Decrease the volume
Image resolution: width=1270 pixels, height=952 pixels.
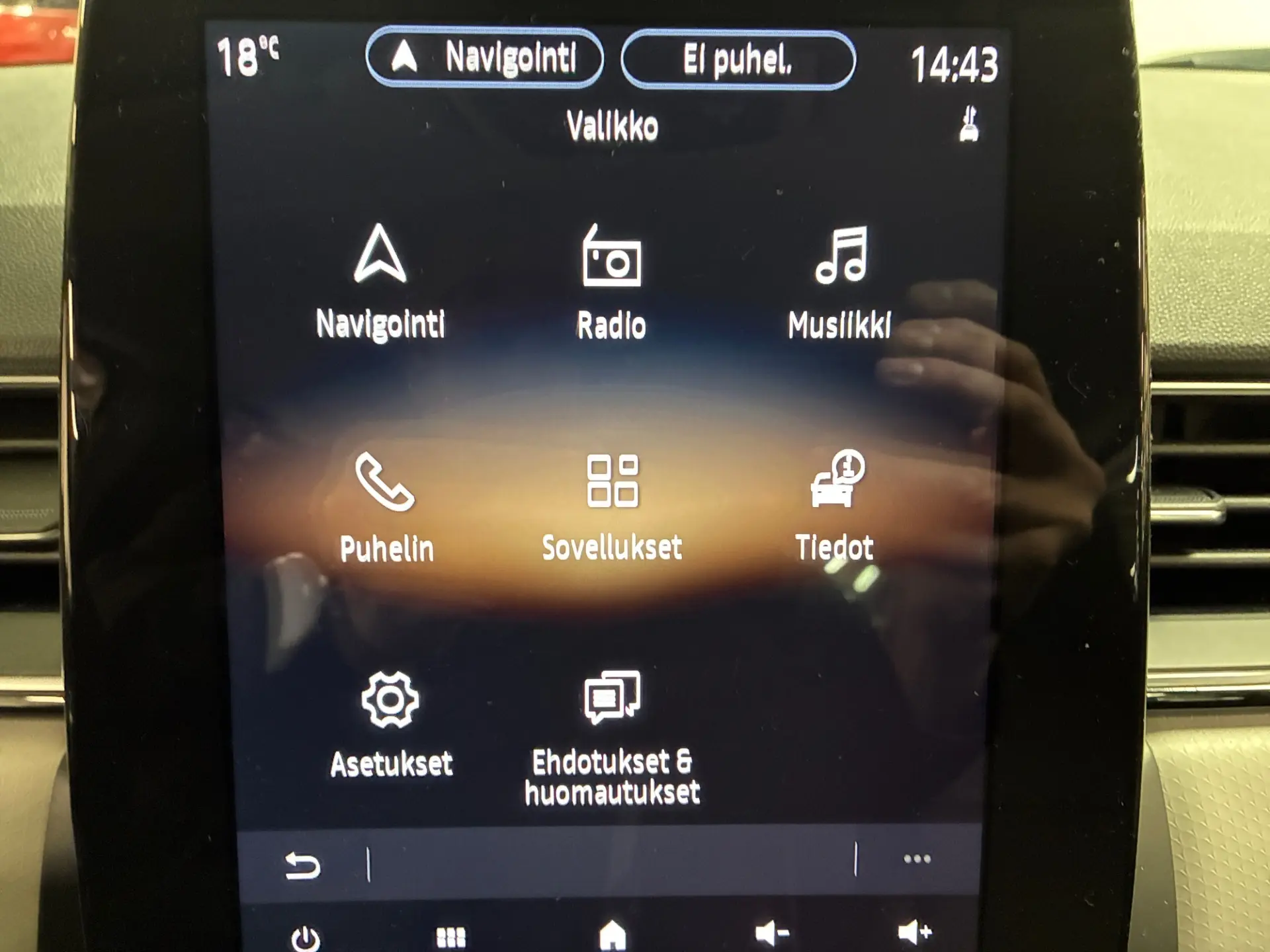point(771,933)
